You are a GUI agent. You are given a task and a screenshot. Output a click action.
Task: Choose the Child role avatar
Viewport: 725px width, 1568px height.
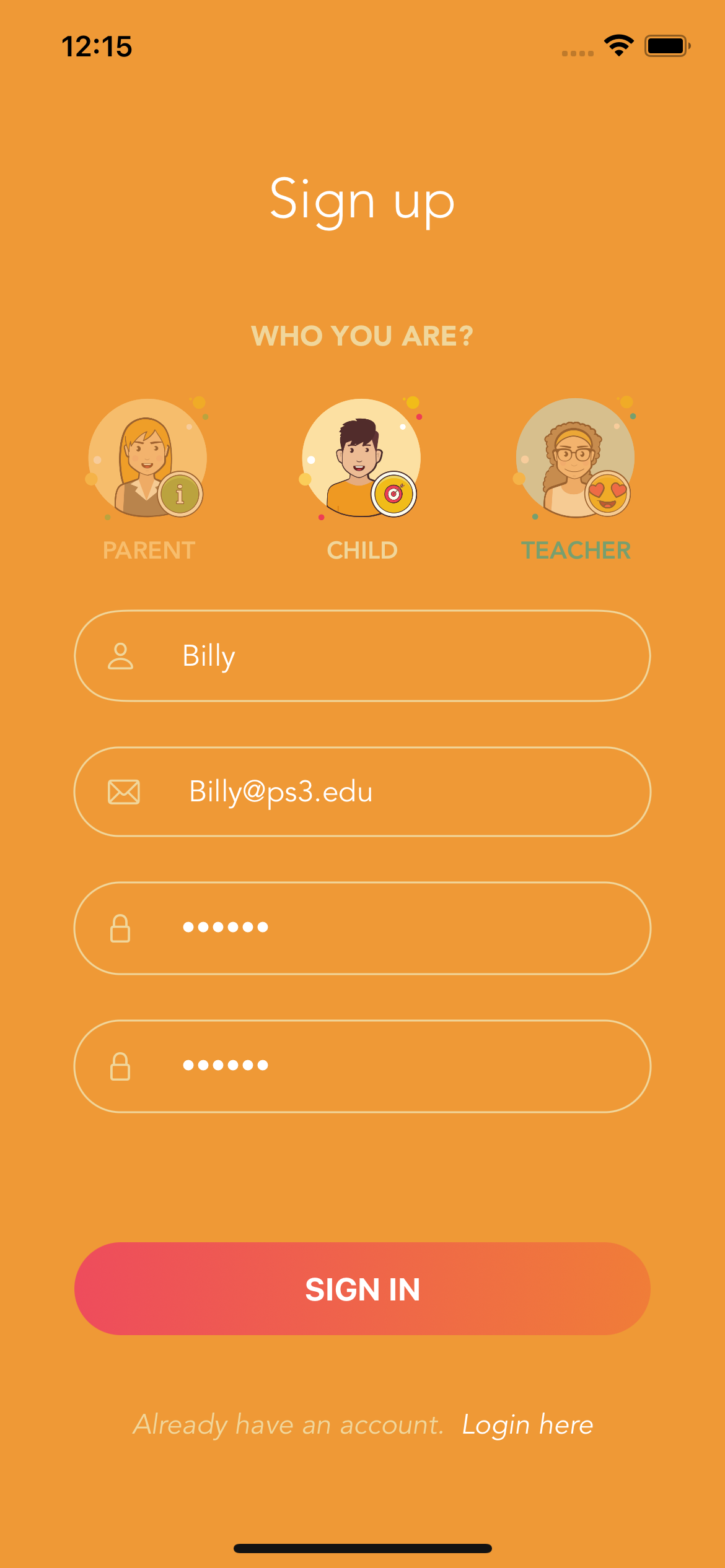[x=361, y=458]
